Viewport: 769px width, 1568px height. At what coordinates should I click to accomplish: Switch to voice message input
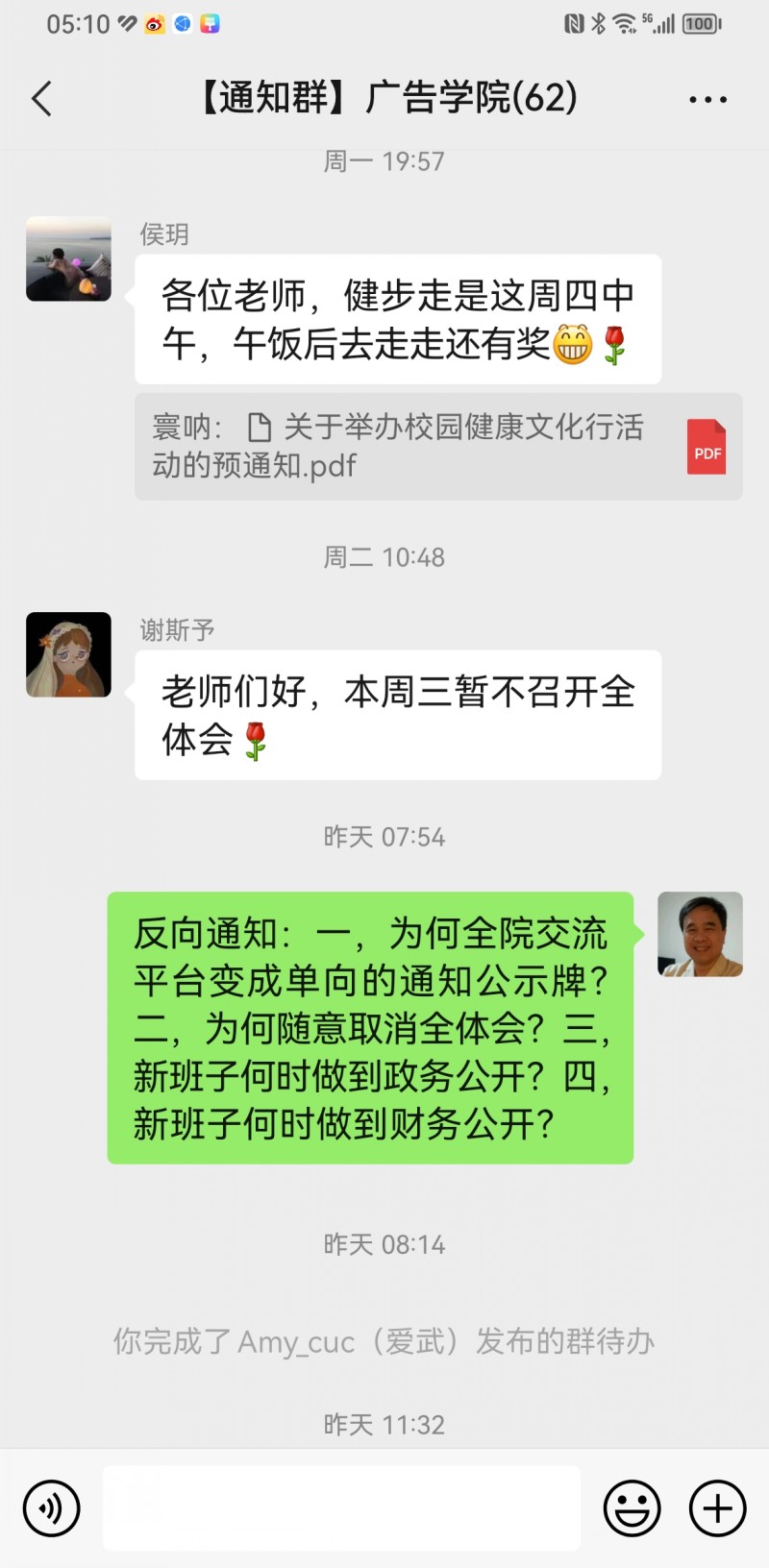tap(52, 1508)
